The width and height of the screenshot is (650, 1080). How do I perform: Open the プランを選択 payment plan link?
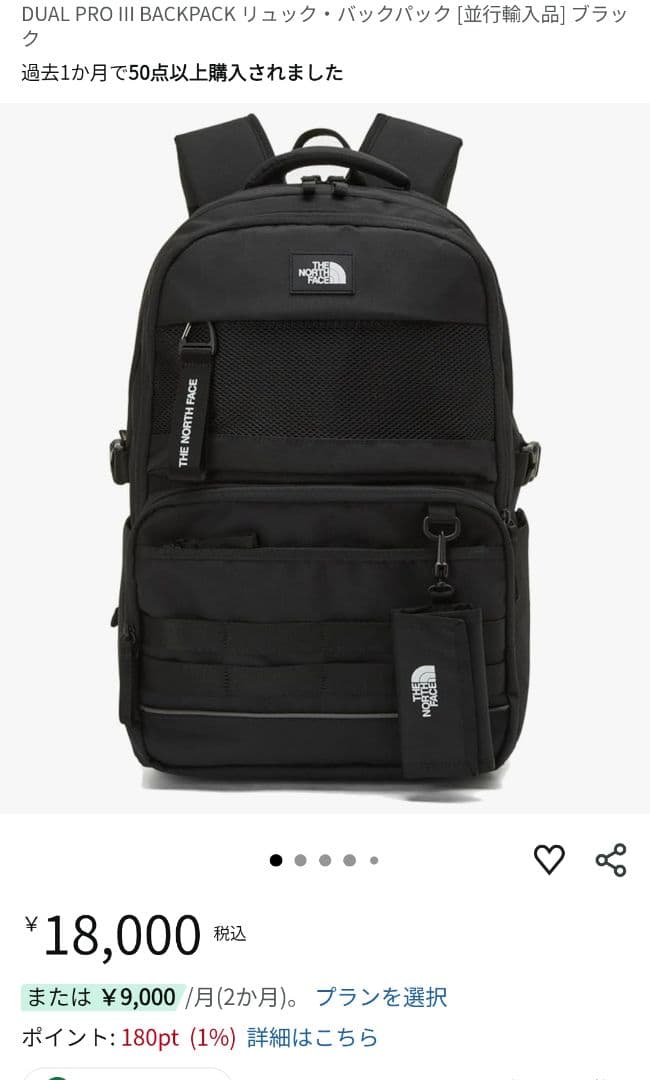[381, 997]
